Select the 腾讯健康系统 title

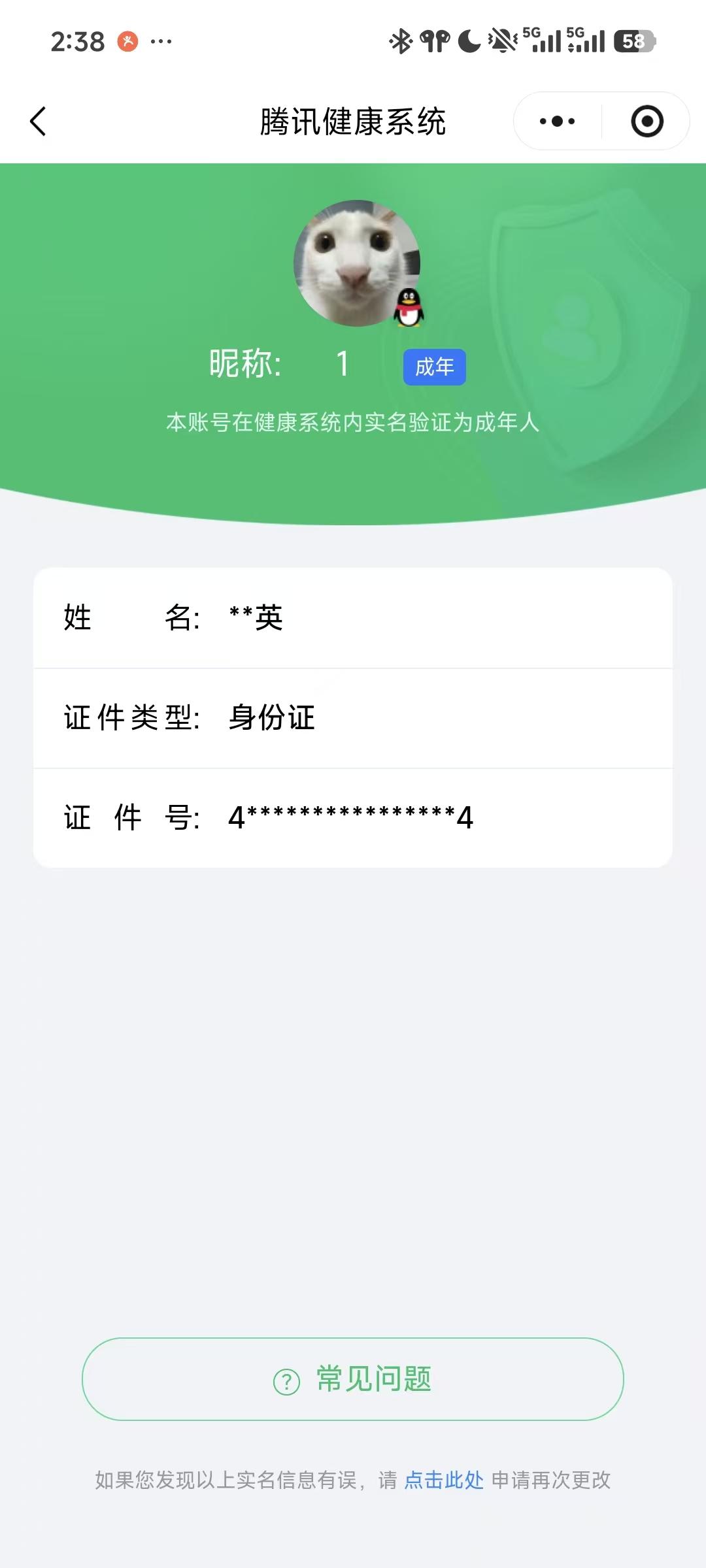[x=353, y=121]
